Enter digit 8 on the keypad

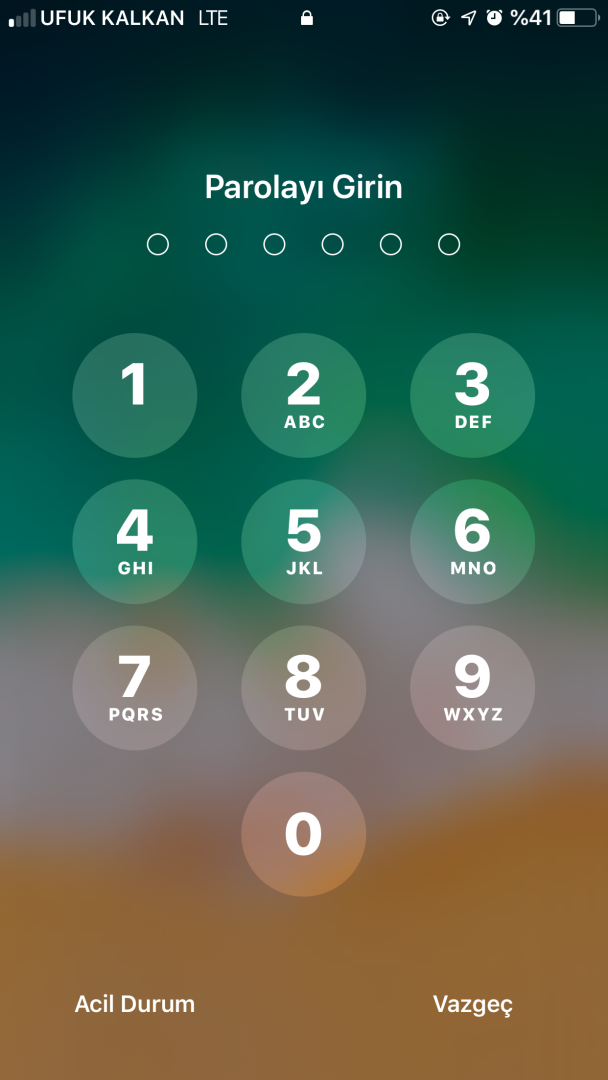point(304,688)
